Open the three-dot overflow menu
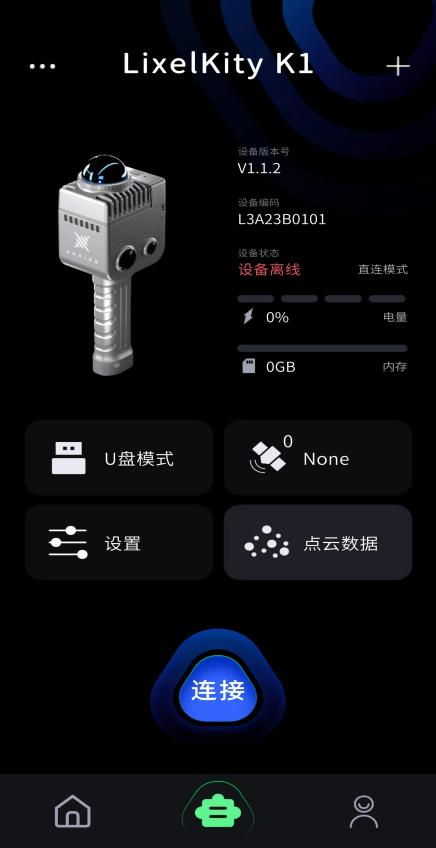The image size is (436, 848). [x=42, y=66]
